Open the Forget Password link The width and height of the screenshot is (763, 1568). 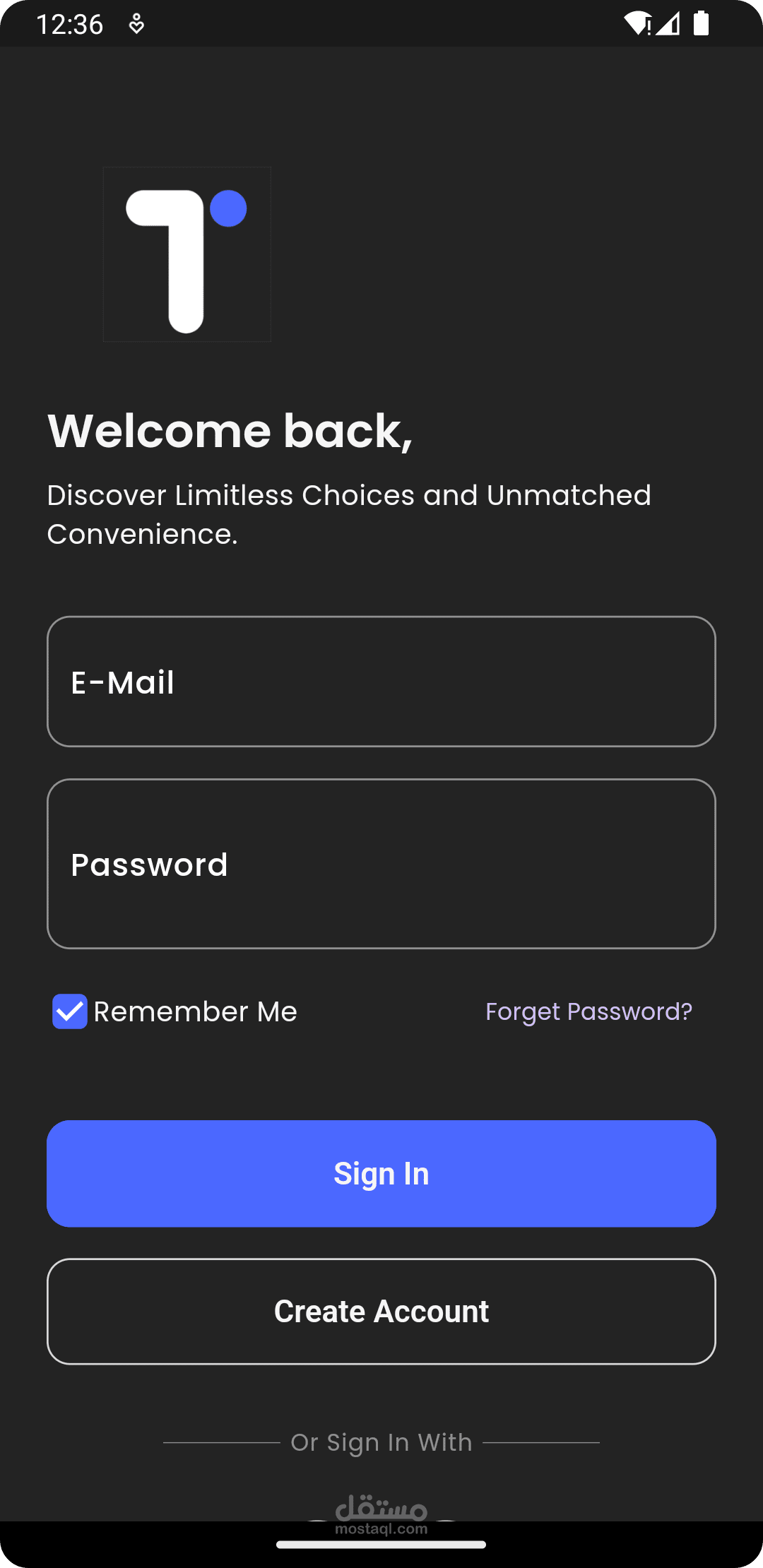click(x=588, y=1011)
